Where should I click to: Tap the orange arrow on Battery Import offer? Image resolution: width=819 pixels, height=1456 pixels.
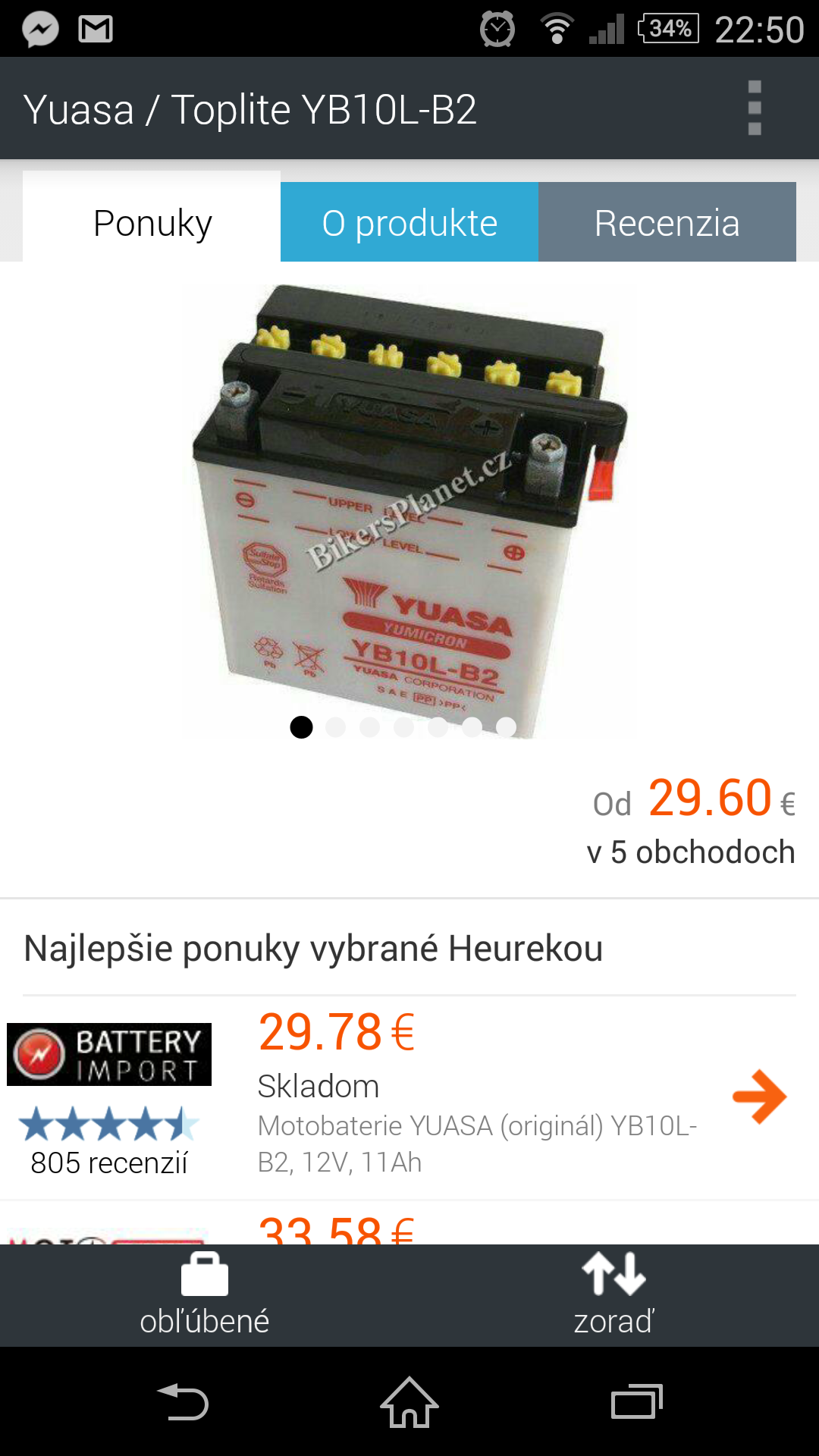pos(759,1096)
